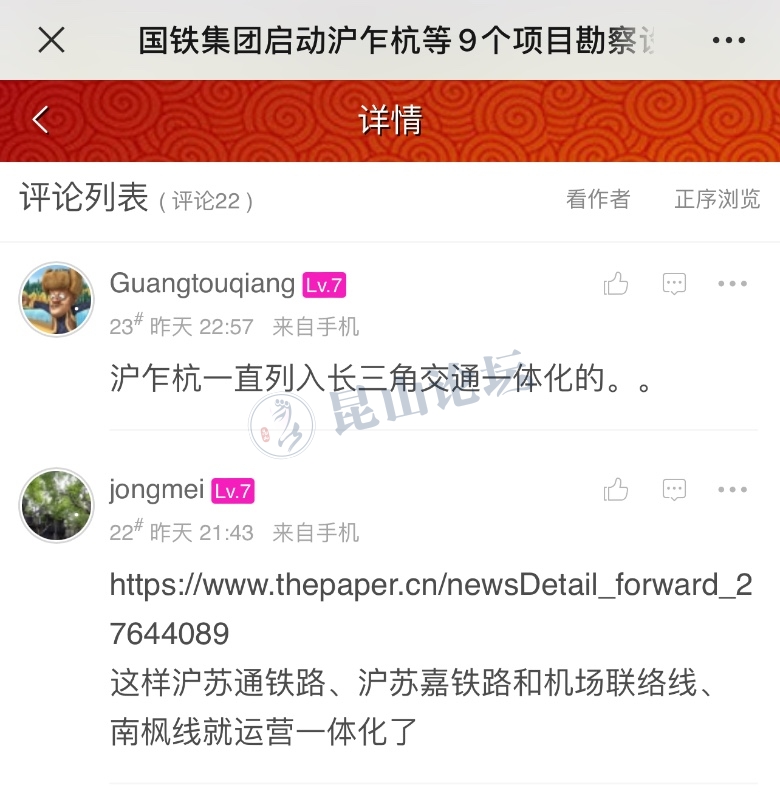Open the Guangtouqiang username
Image resolution: width=780 pixels, height=802 pixels.
[x=202, y=284]
